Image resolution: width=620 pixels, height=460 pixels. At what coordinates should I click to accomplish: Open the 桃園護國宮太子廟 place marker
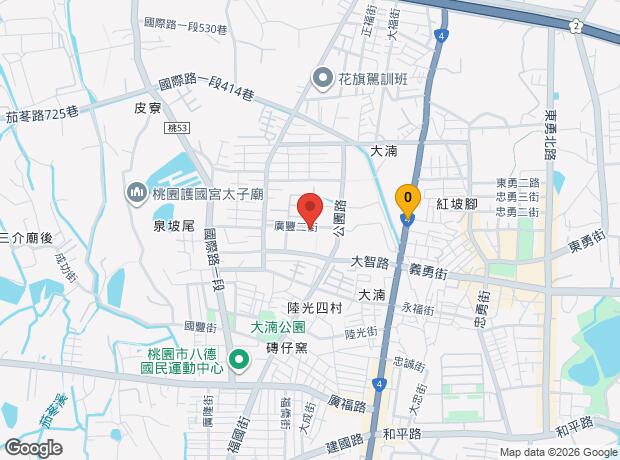pyautogui.click(x=137, y=190)
